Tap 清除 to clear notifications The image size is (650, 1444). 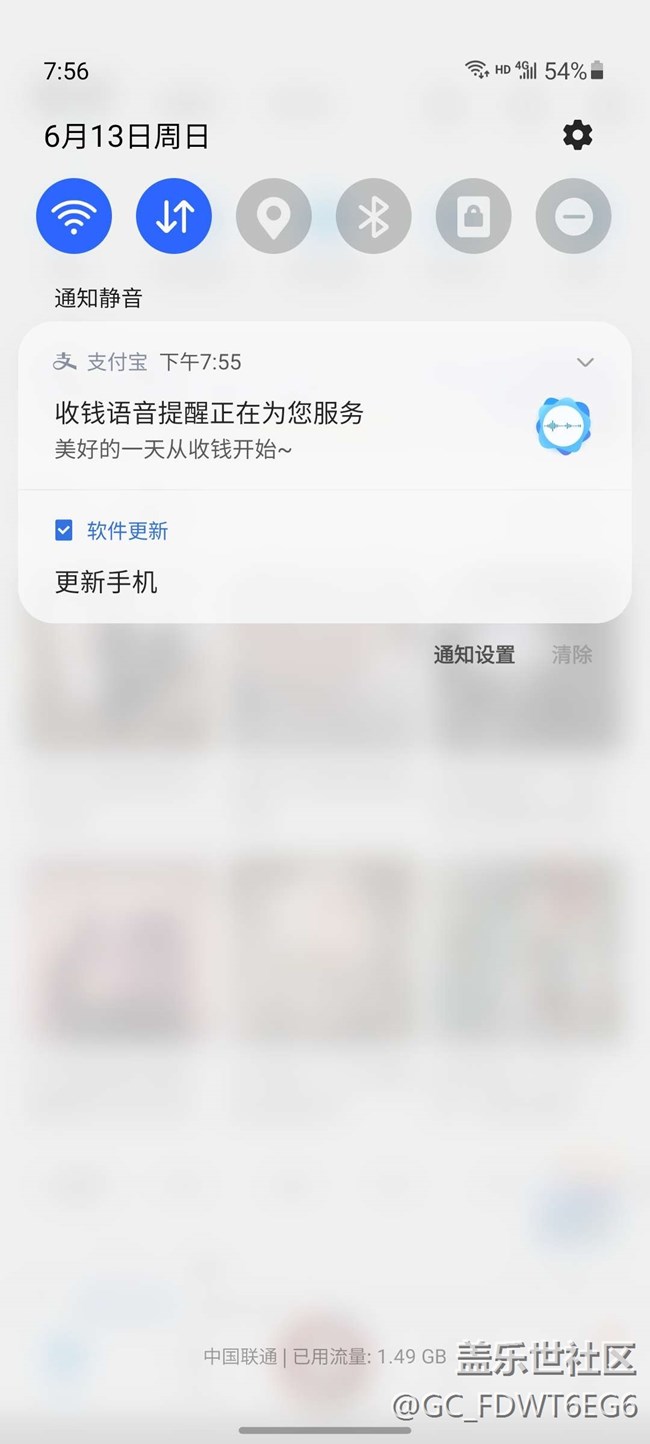[x=572, y=655]
